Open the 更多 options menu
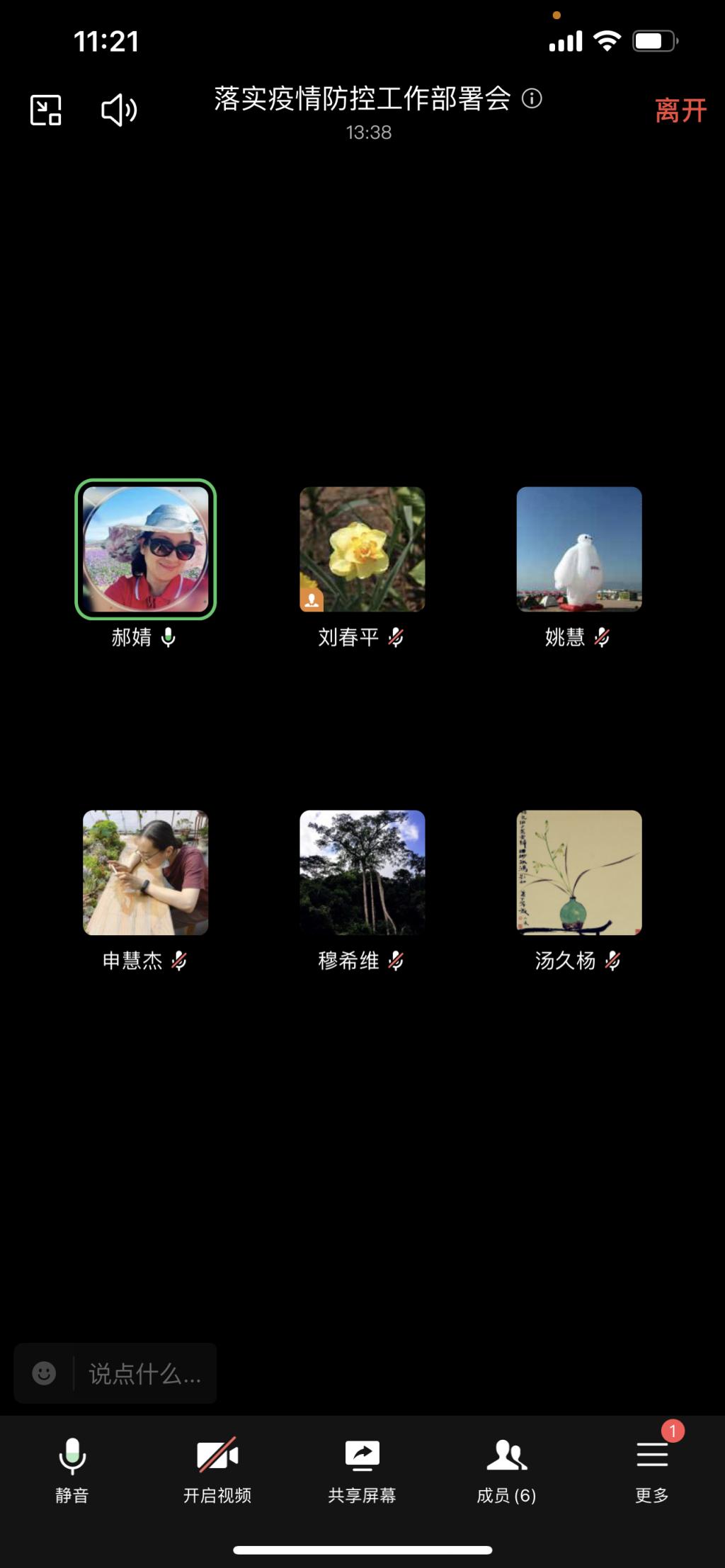Screen dimensions: 725x1568 (x=651, y=1470)
